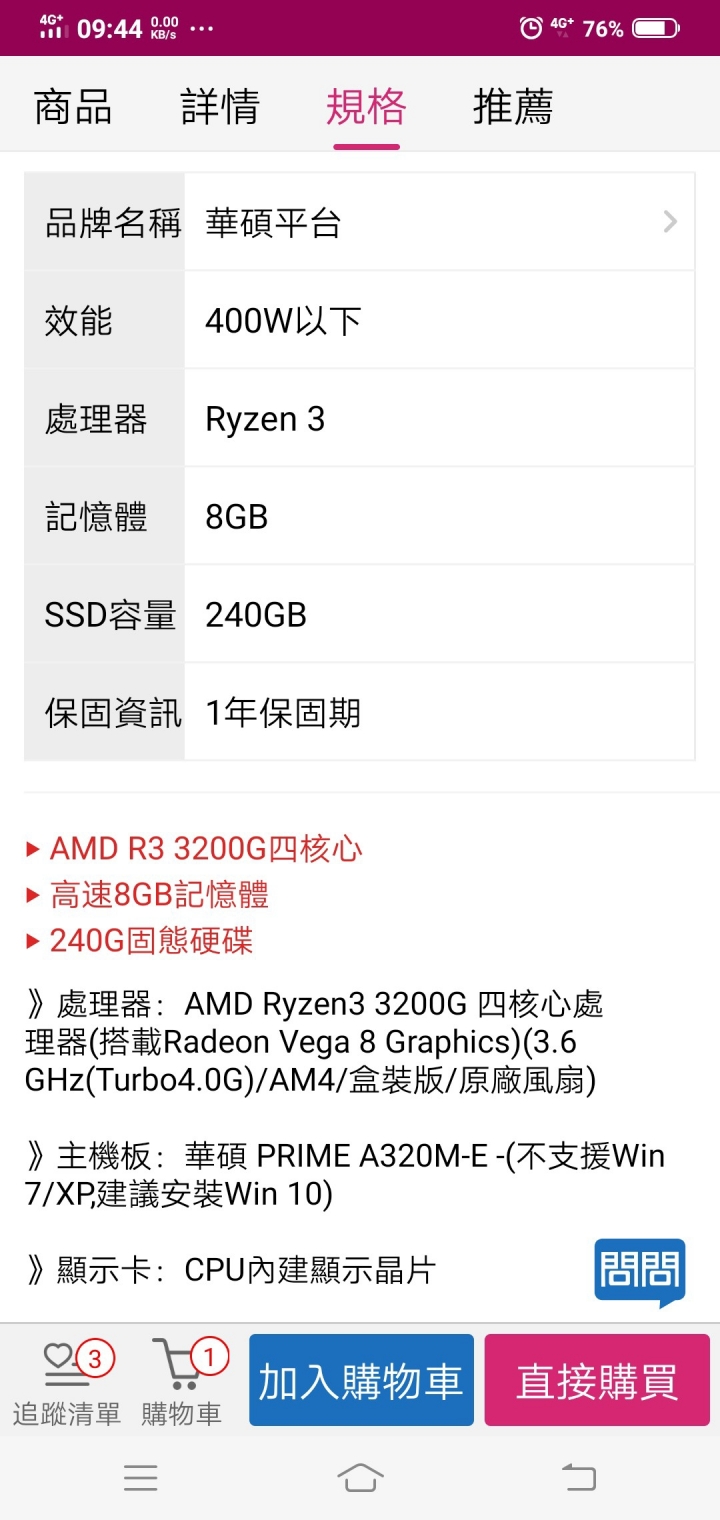Switch to the 商品 tab
Image resolution: width=720 pixels, height=1520 pixels.
click(x=73, y=107)
